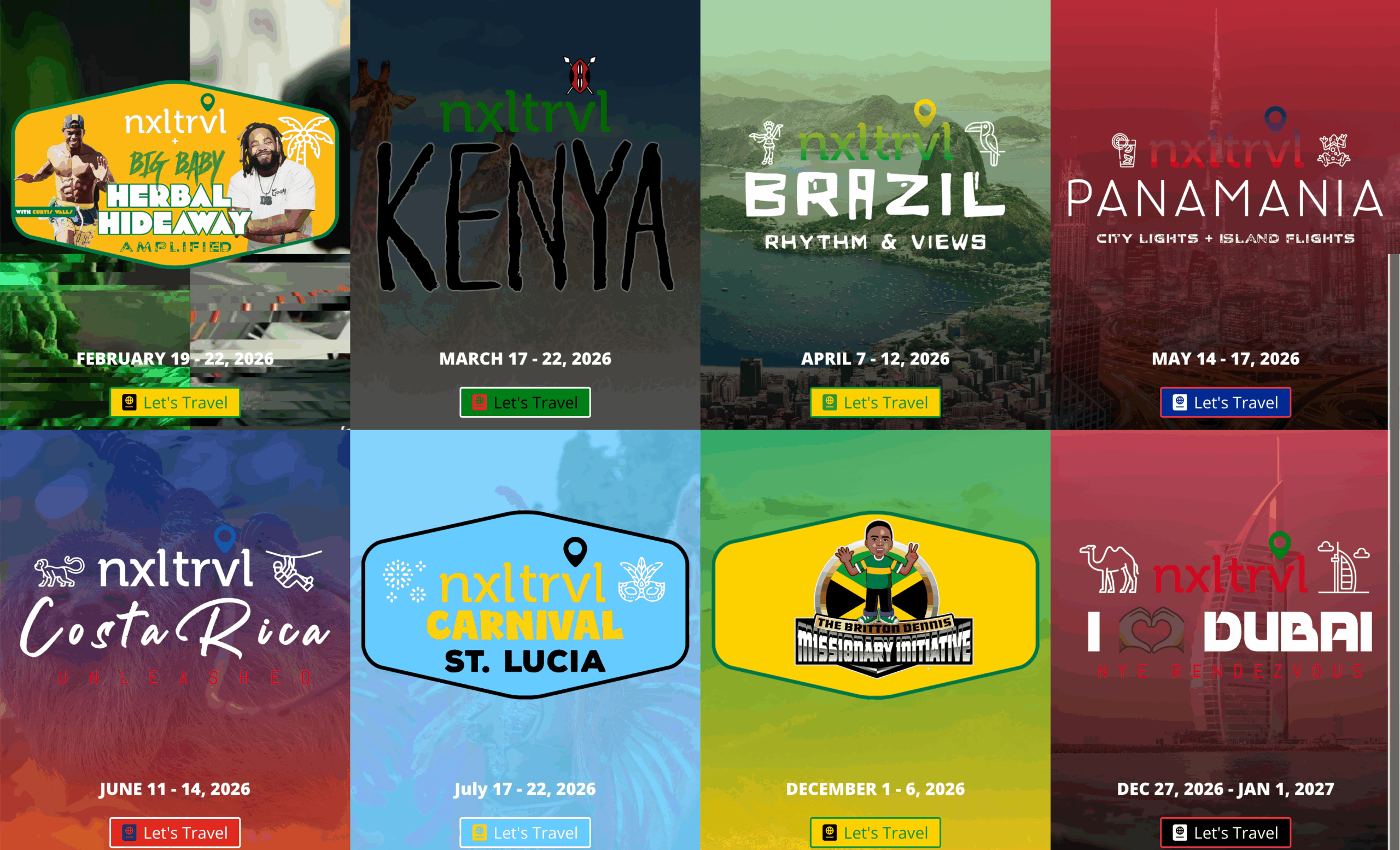Tap Let's Travel under February 19 - 22, 2026
Image resolution: width=1400 pixels, height=850 pixels.
(175, 402)
